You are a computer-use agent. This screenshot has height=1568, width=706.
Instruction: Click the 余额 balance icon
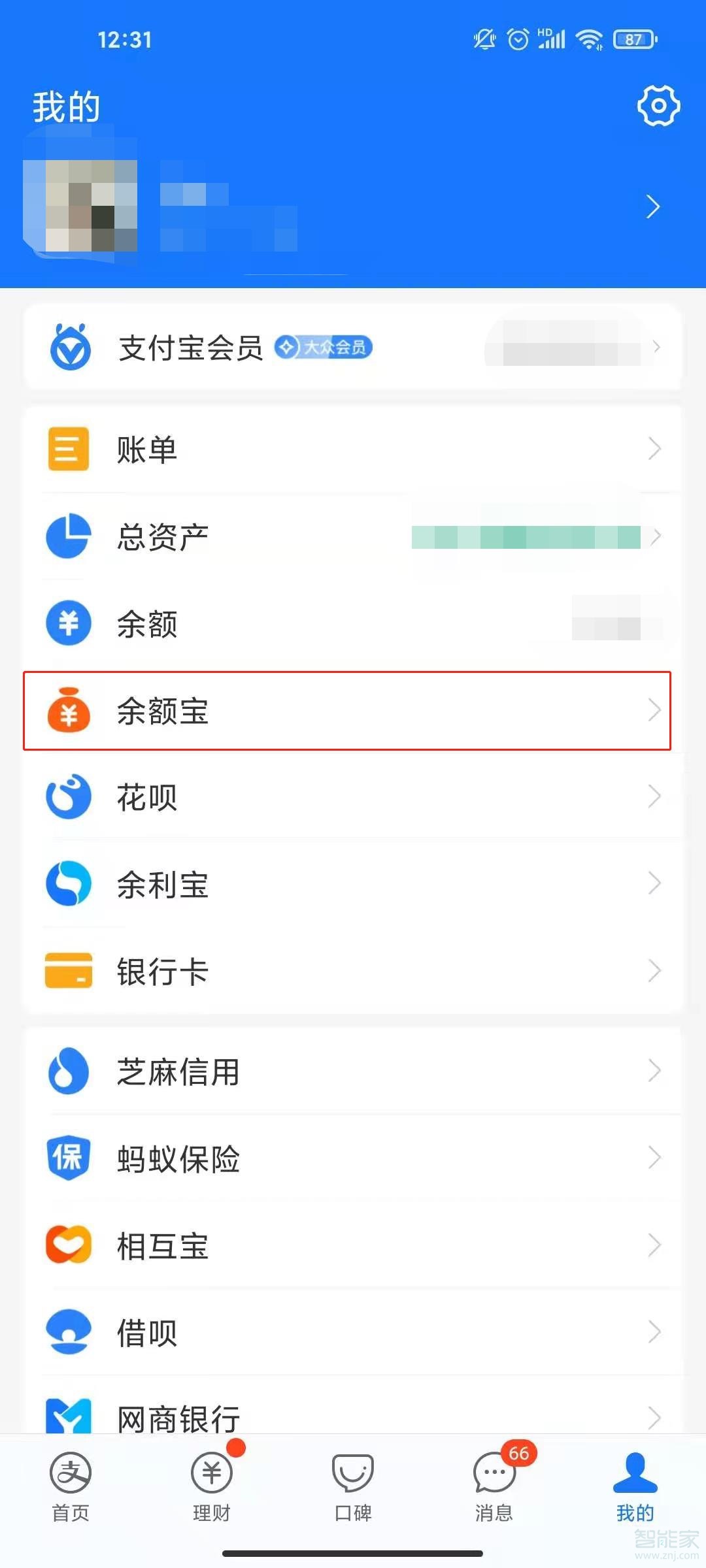(x=69, y=623)
